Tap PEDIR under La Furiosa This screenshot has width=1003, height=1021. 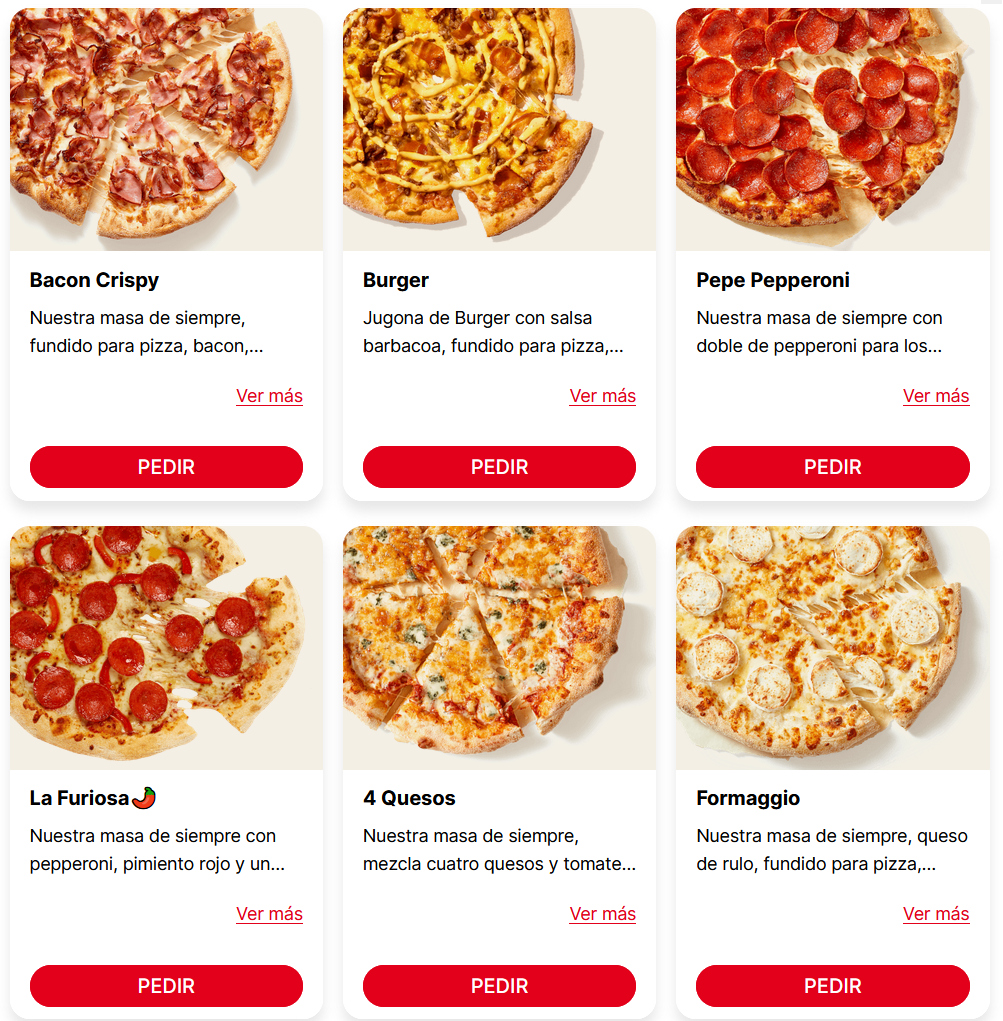pos(166,985)
